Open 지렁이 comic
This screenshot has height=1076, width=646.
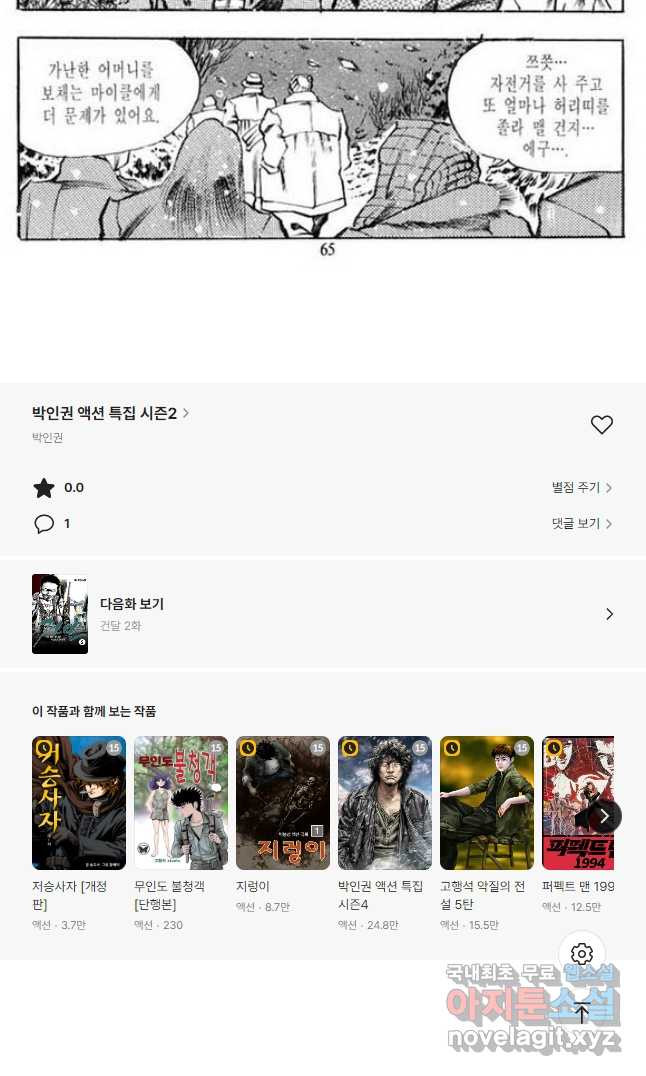tap(283, 803)
